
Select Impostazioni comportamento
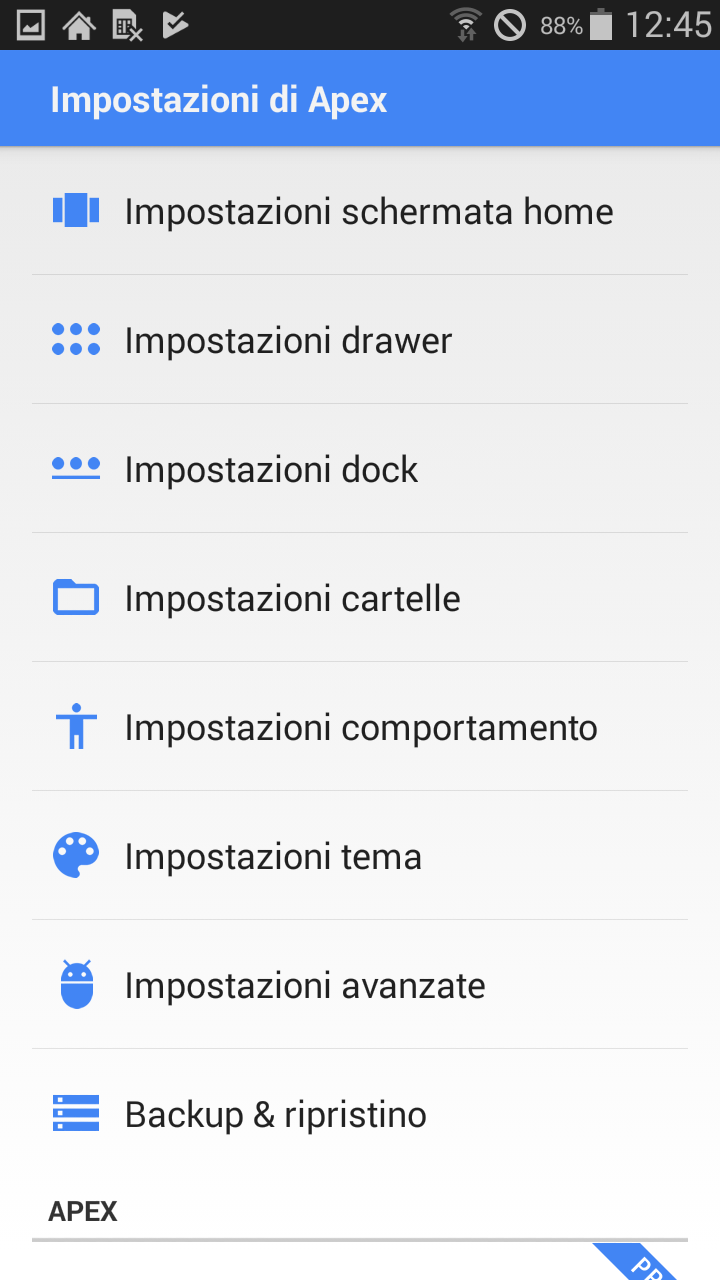tap(360, 727)
